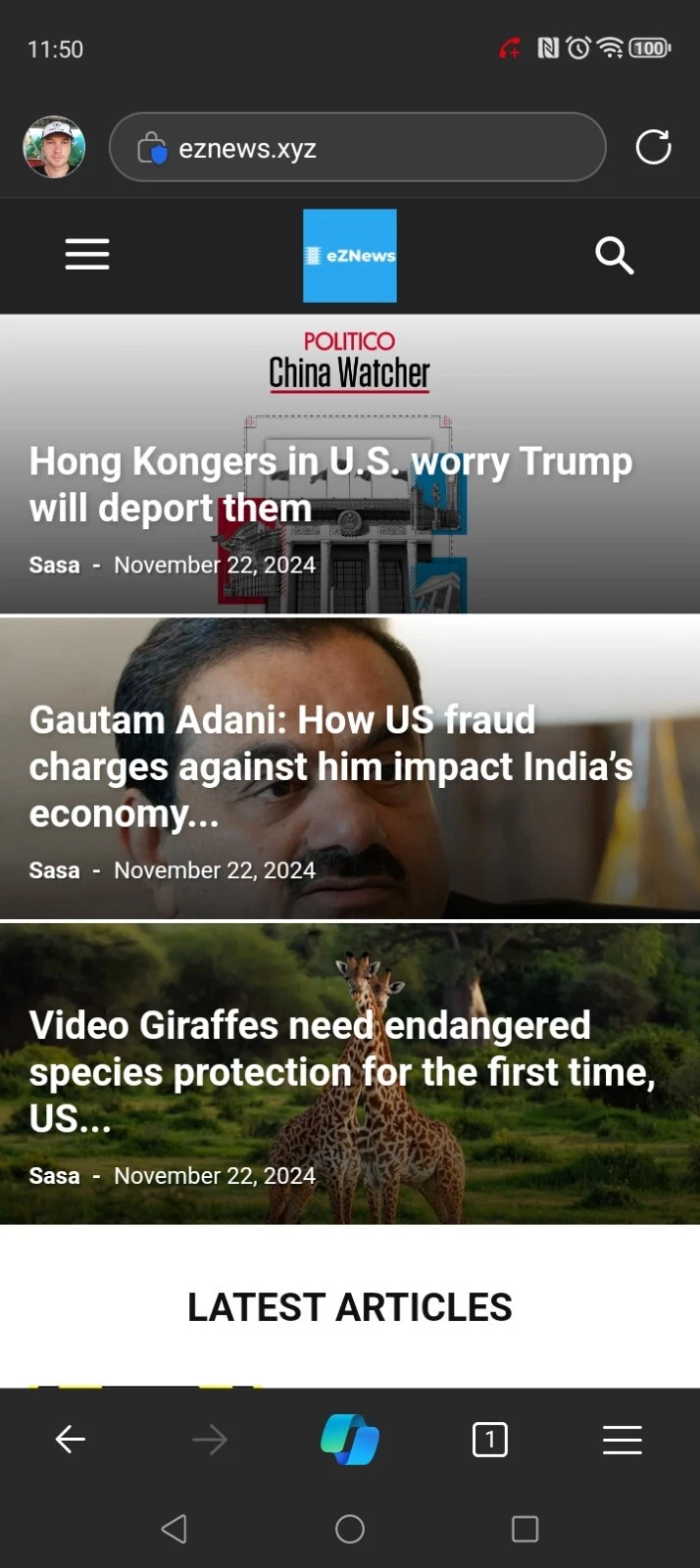700x1568 pixels.
Task: Open the Hong Kongers deportation article
Action: coord(330,484)
